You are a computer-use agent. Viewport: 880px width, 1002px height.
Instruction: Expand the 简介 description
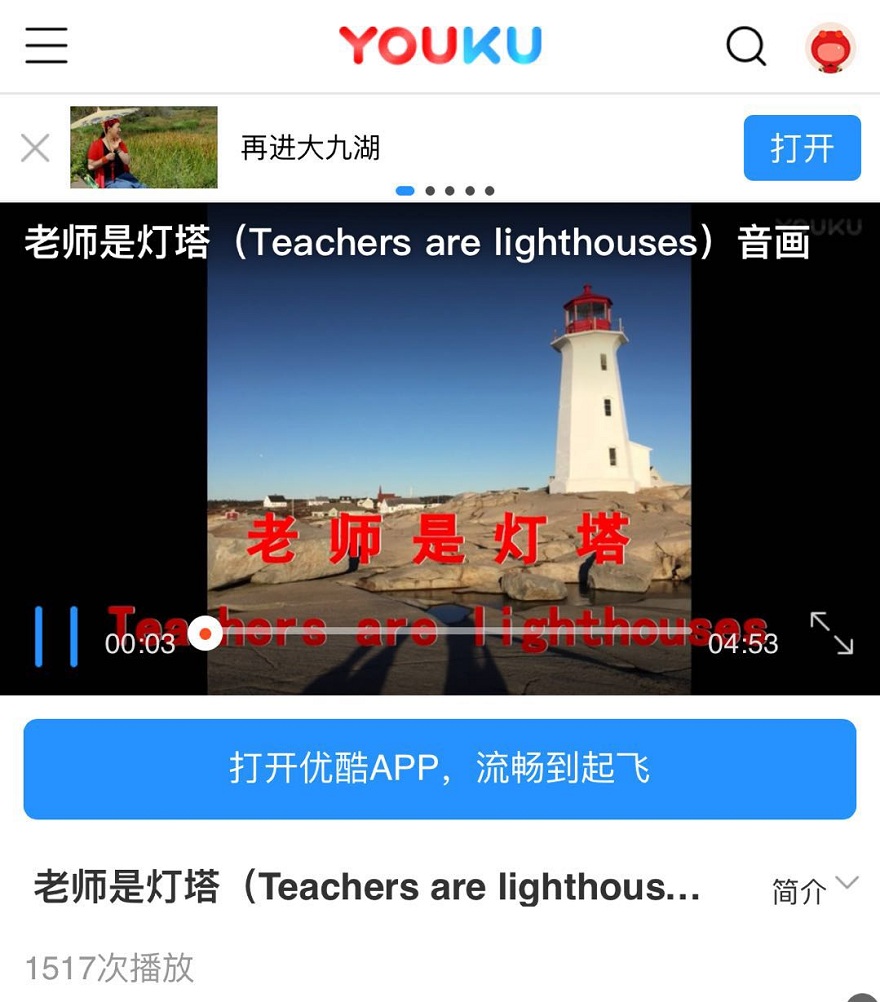(814, 888)
